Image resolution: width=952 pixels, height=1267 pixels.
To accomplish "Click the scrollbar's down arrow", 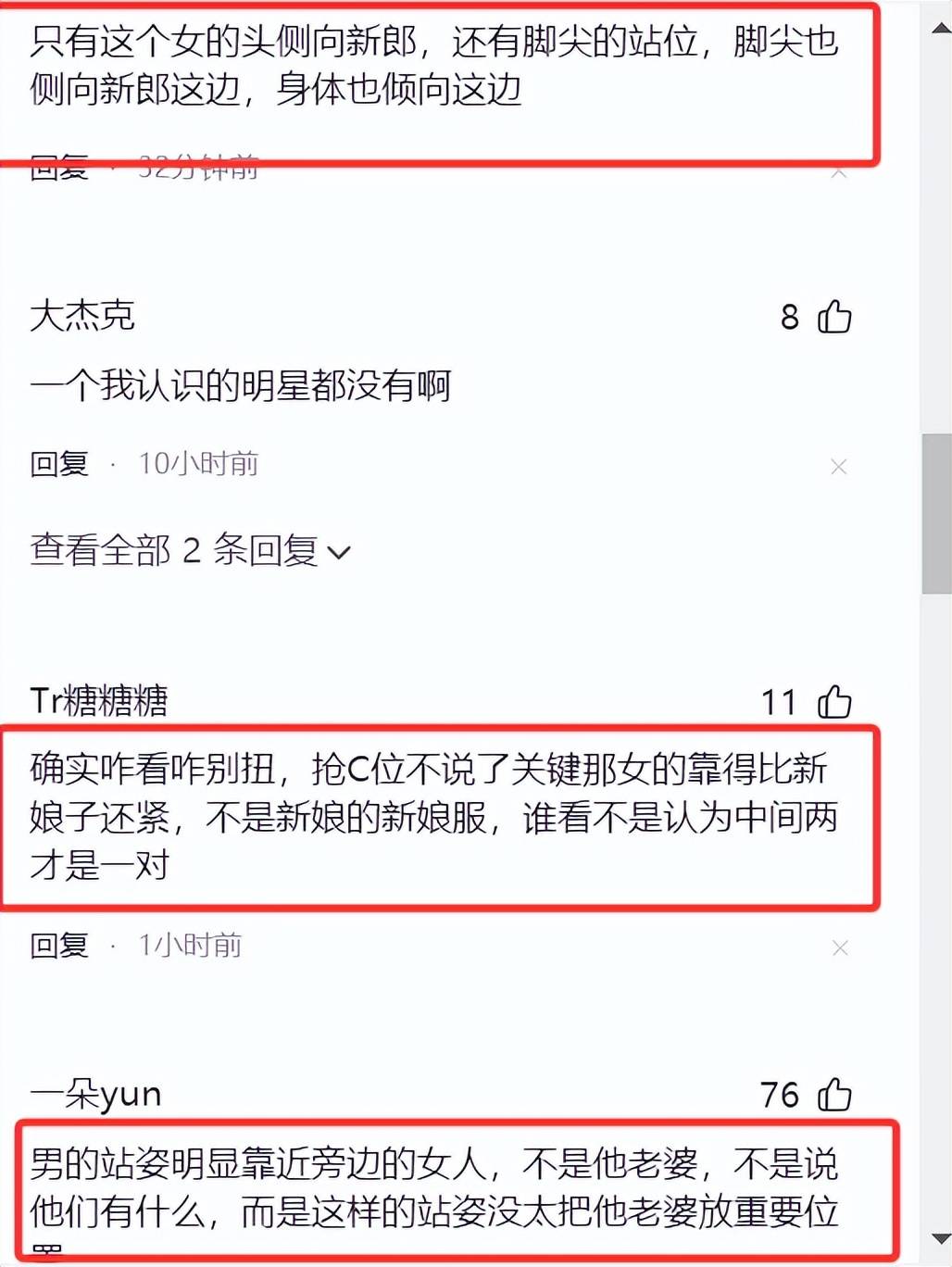I will pyautogui.click(x=939, y=1239).
